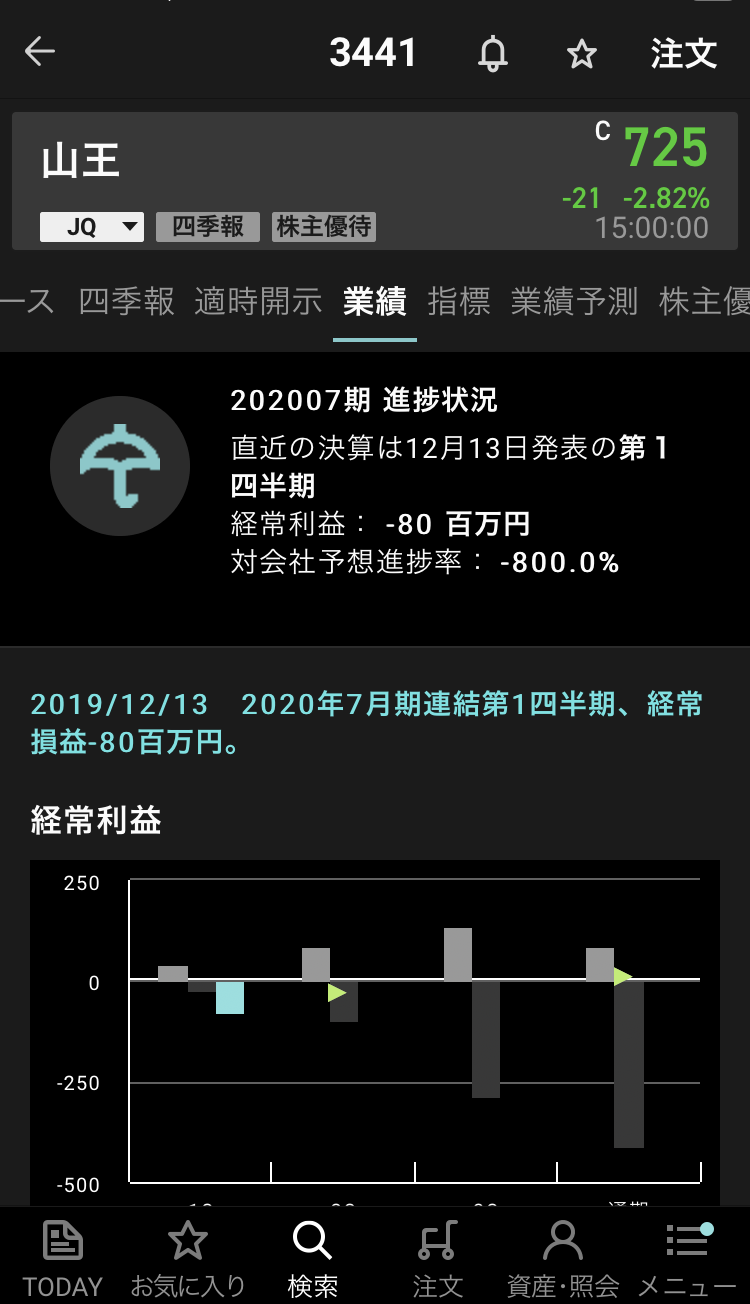Open メニュー in bottom navigation
Screen dimensions: 750x1304
687,1256
